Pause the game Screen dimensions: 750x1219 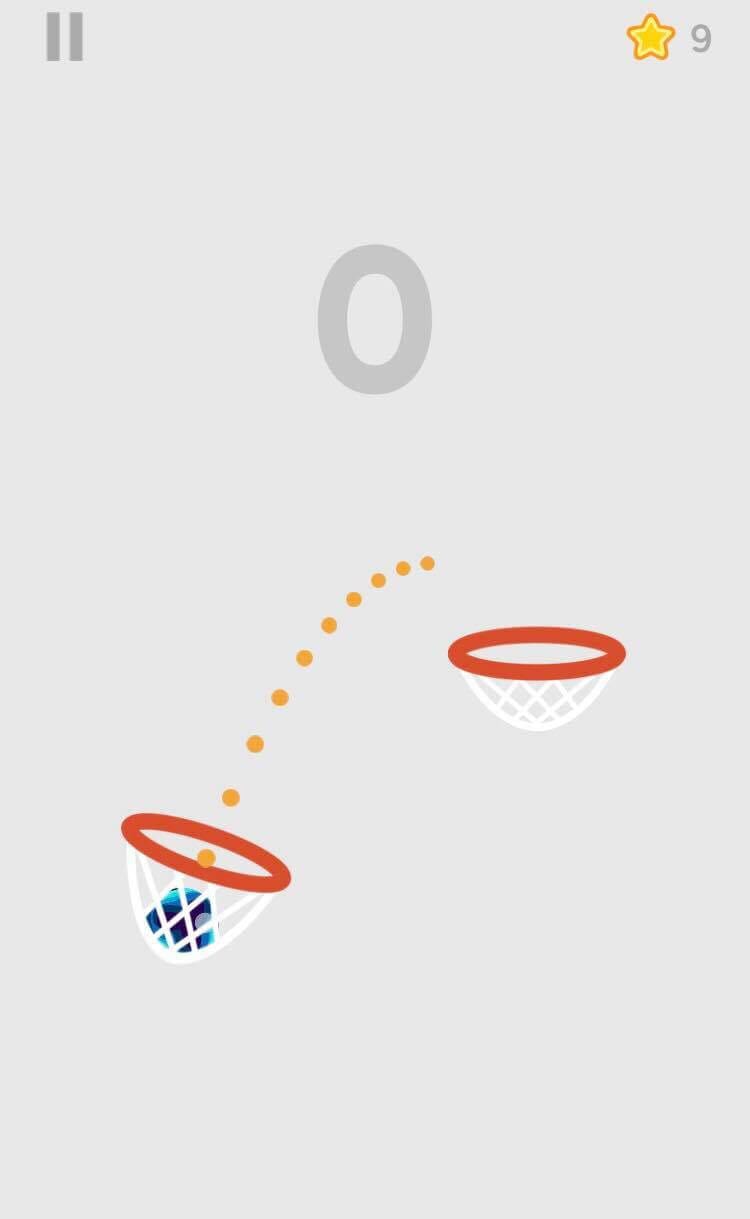point(64,37)
